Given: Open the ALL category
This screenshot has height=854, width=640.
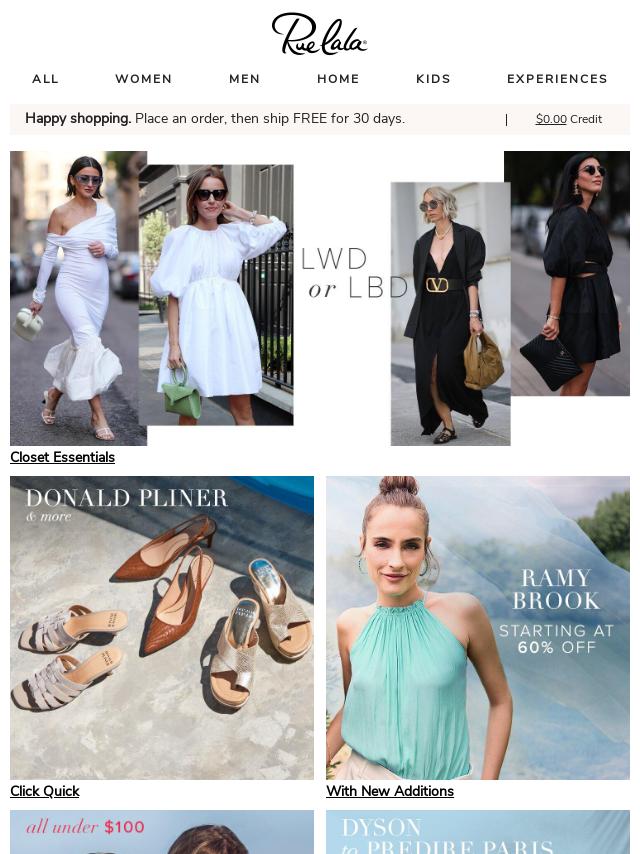Looking at the screenshot, I should point(45,79).
